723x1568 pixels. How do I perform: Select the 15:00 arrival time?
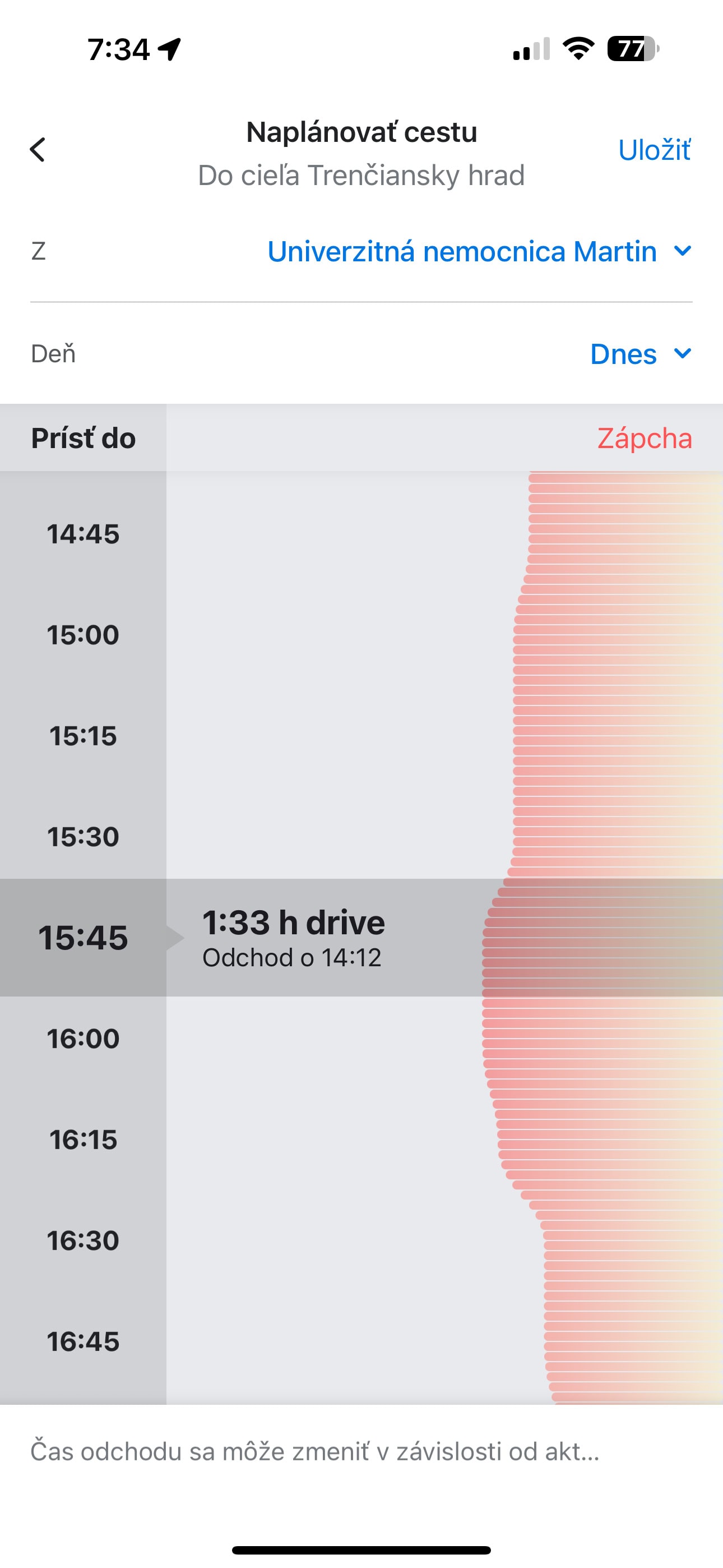point(84,635)
